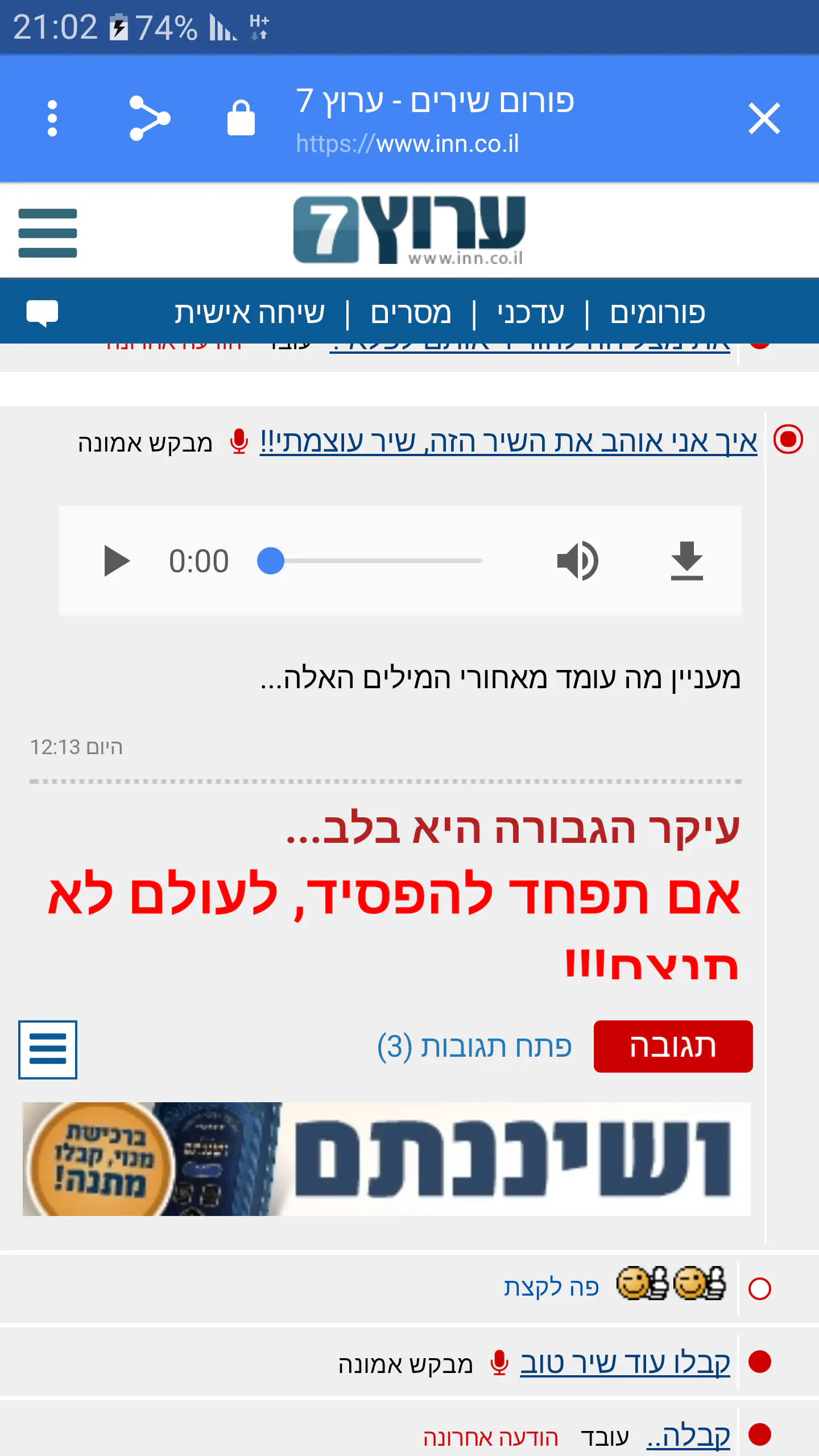Open the ושיננתם ad banner
The width and height of the screenshot is (819, 1456).
[387, 1159]
